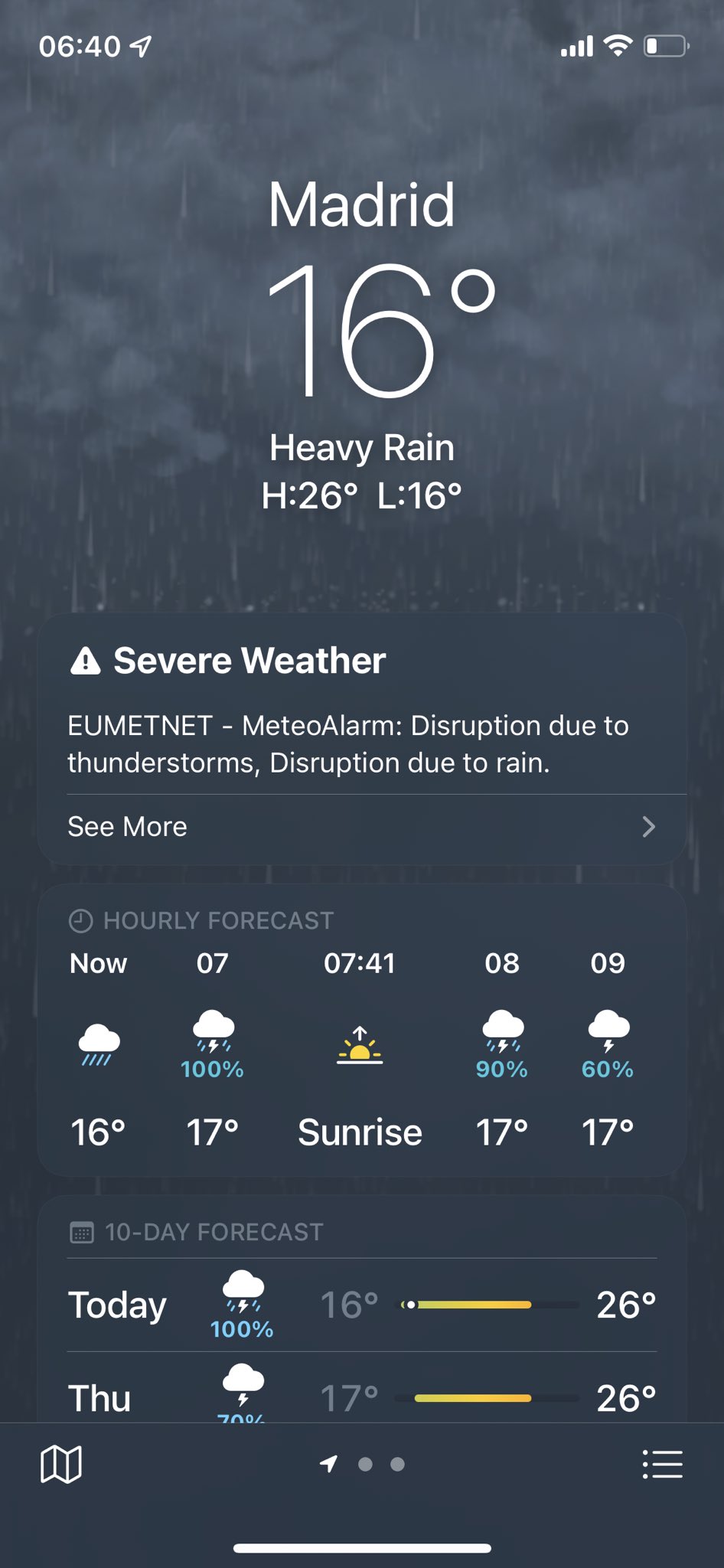Open Thursday's forecast row
Image resolution: width=724 pixels, height=1568 pixels.
coord(361,1397)
